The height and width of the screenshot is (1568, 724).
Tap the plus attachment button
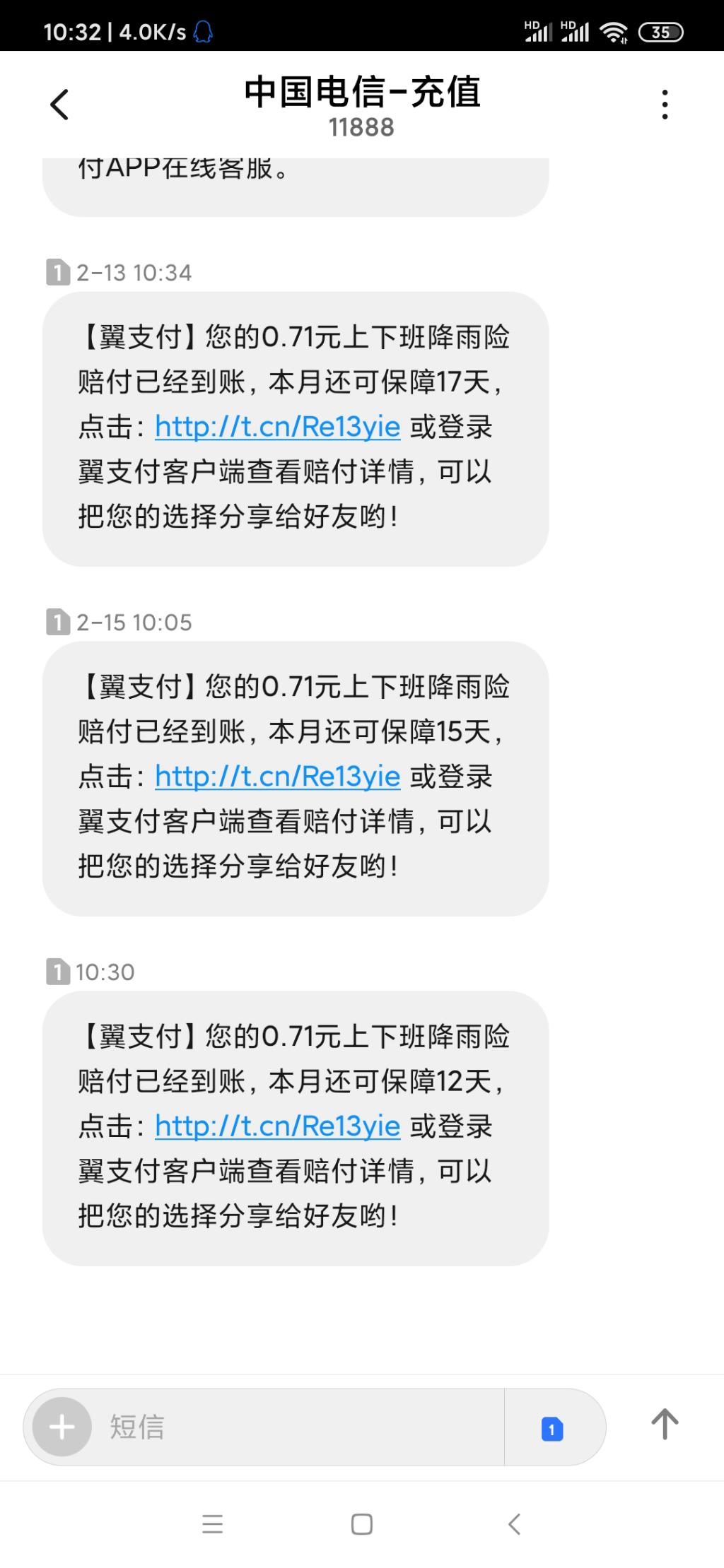coord(62,1427)
